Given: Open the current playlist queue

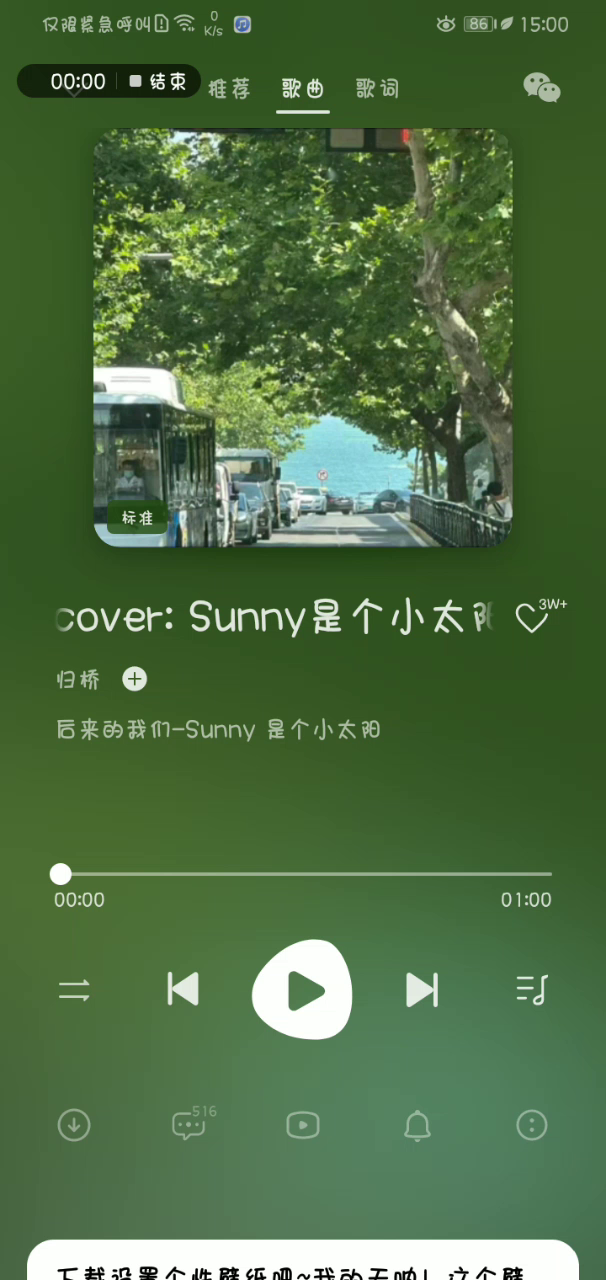Looking at the screenshot, I should point(531,990).
